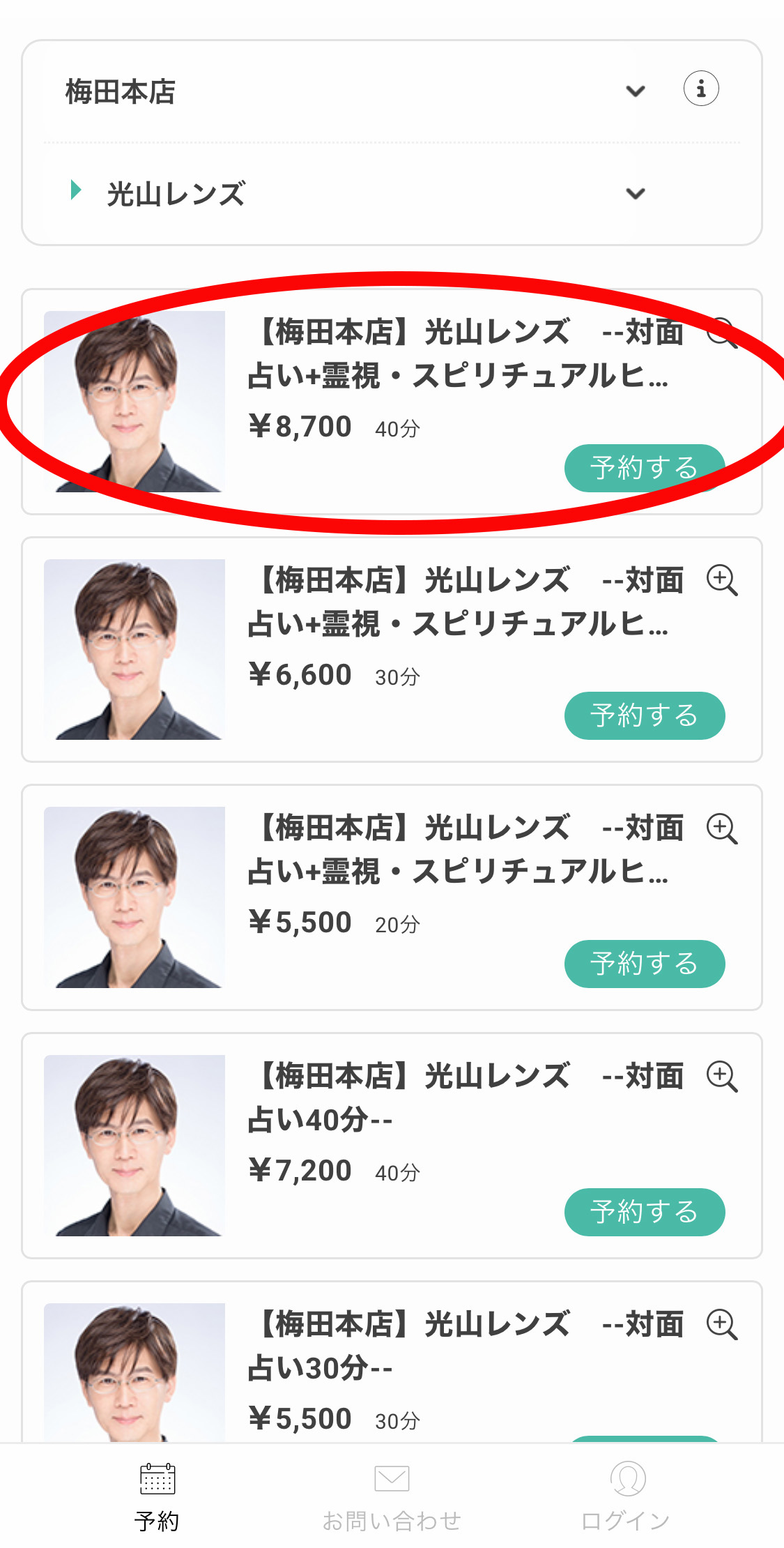Reserve the ¥6,600 30分 course
The image size is (784, 1548).
pos(644,716)
